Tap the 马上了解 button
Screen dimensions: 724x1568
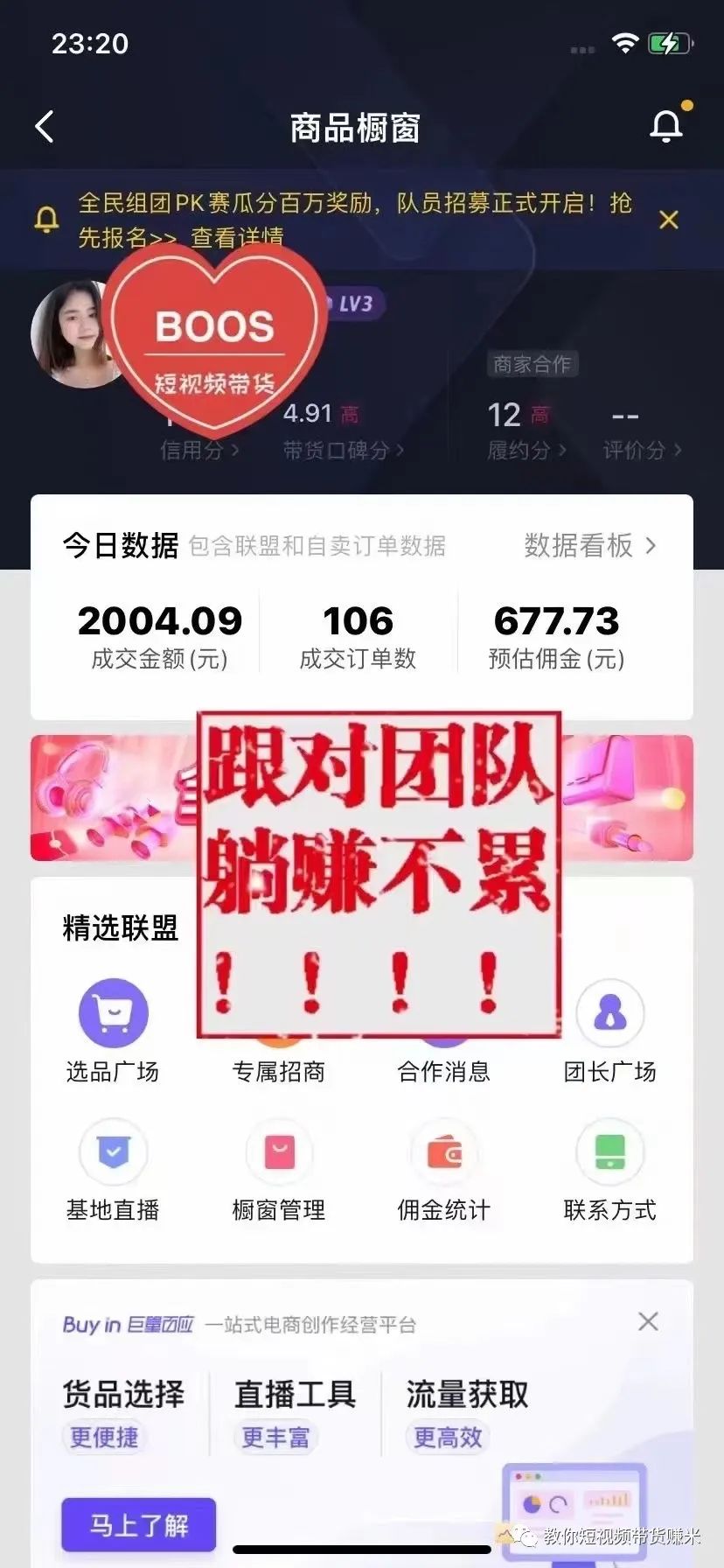[139, 1525]
